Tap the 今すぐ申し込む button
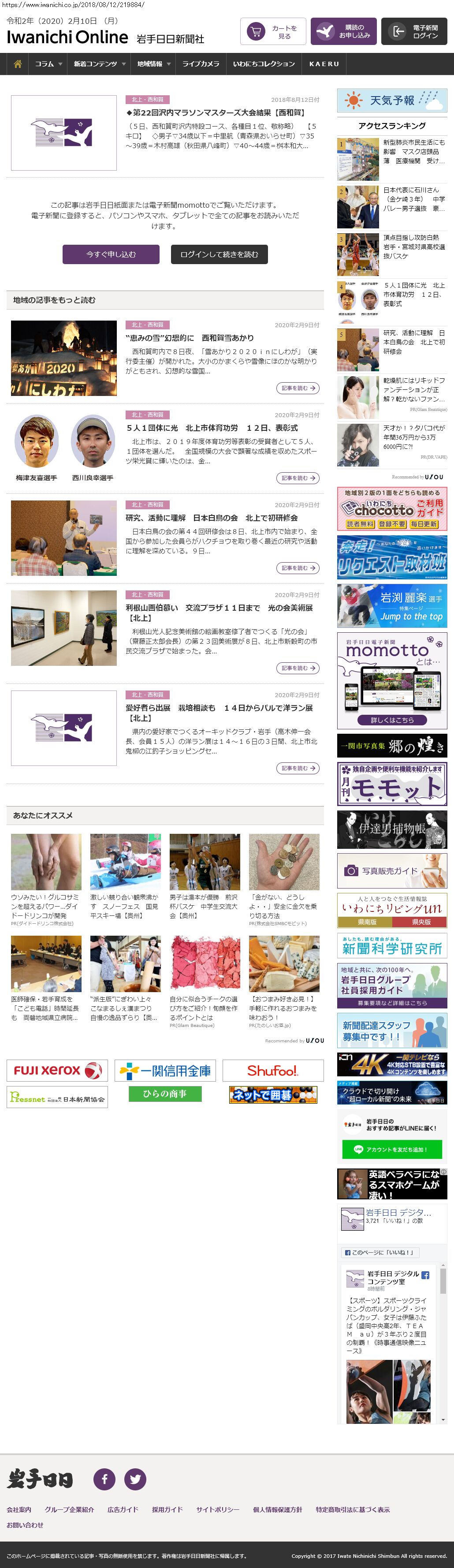 tap(111, 254)
